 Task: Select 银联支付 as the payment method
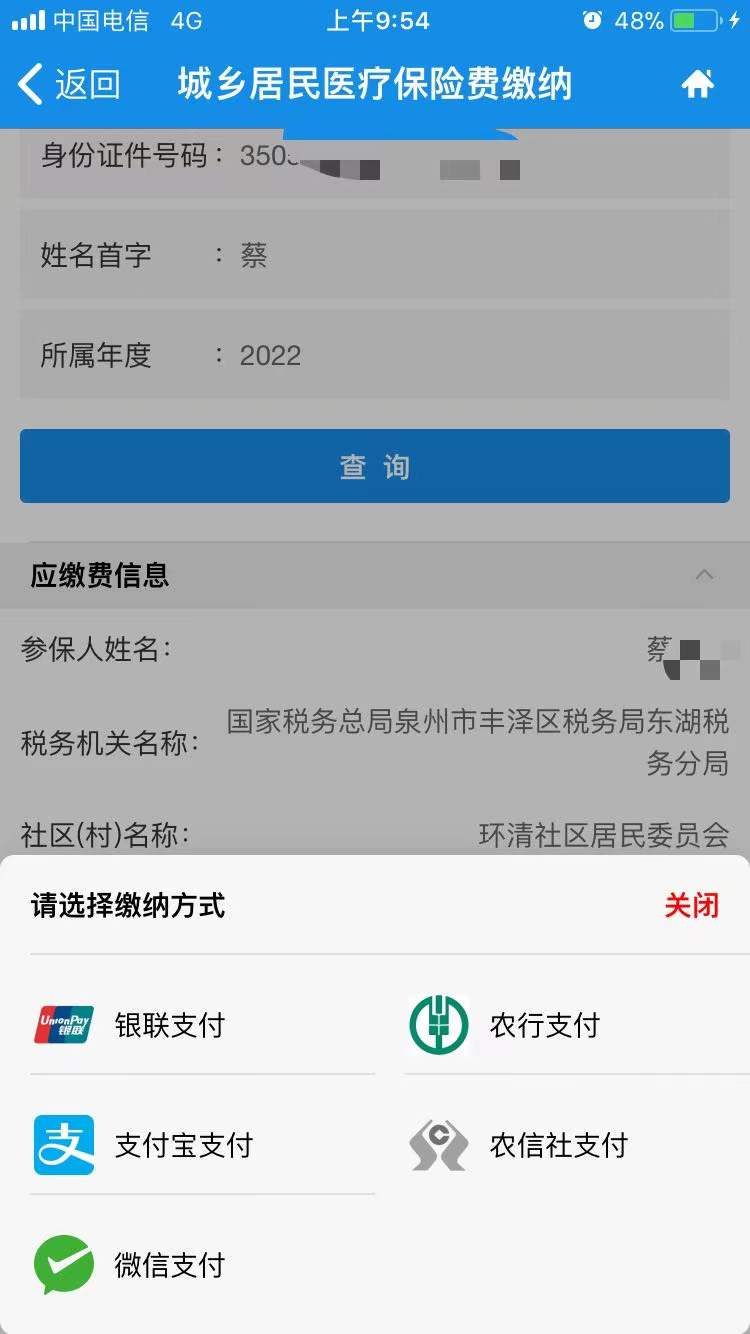pos(168,1025)
